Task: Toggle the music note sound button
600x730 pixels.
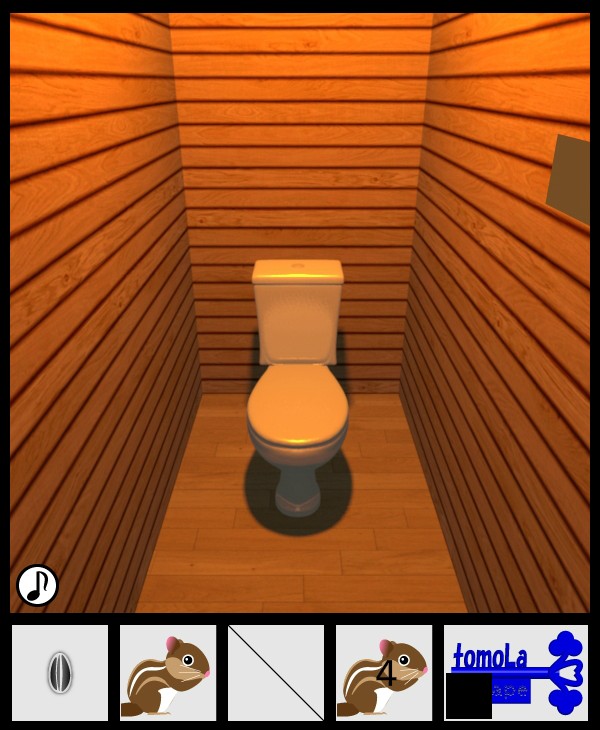Action: 37,585
